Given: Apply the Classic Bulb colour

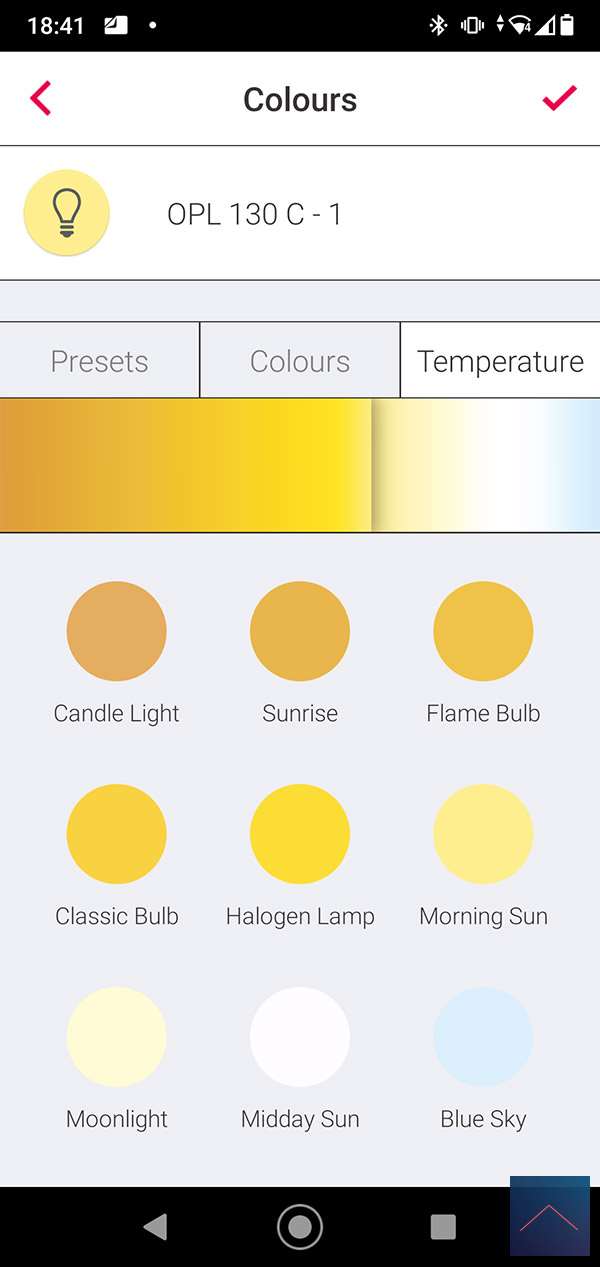Looking at the screenshot, I should click(116, 834).
